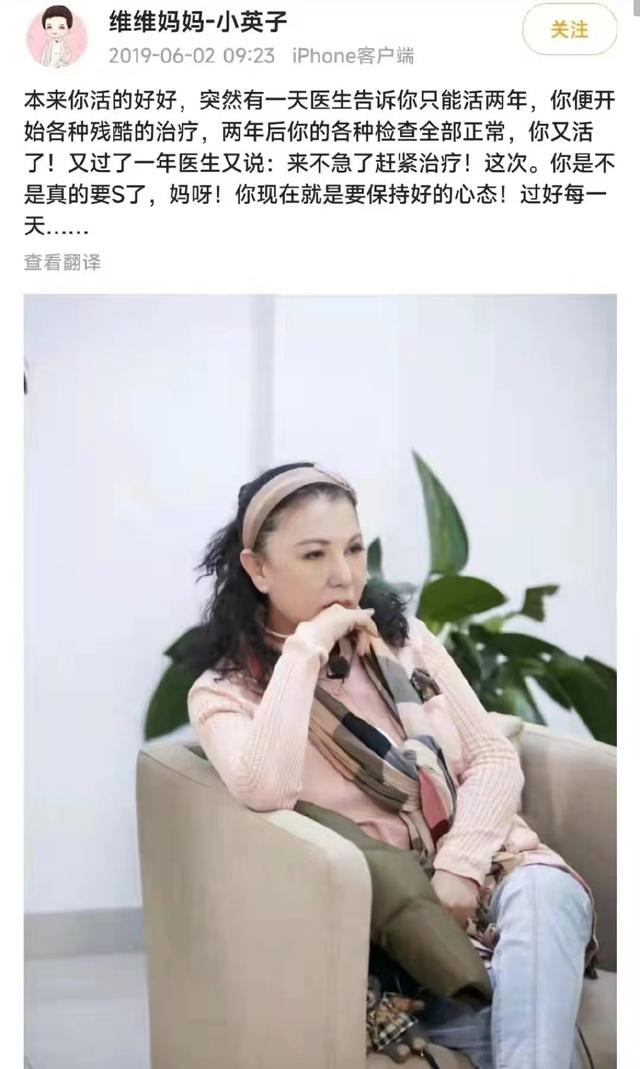This screenshot has height=1069, width=640.
Task: Open 维维妈妈-小英子 username profile
Action: click(x=198, y=22)
